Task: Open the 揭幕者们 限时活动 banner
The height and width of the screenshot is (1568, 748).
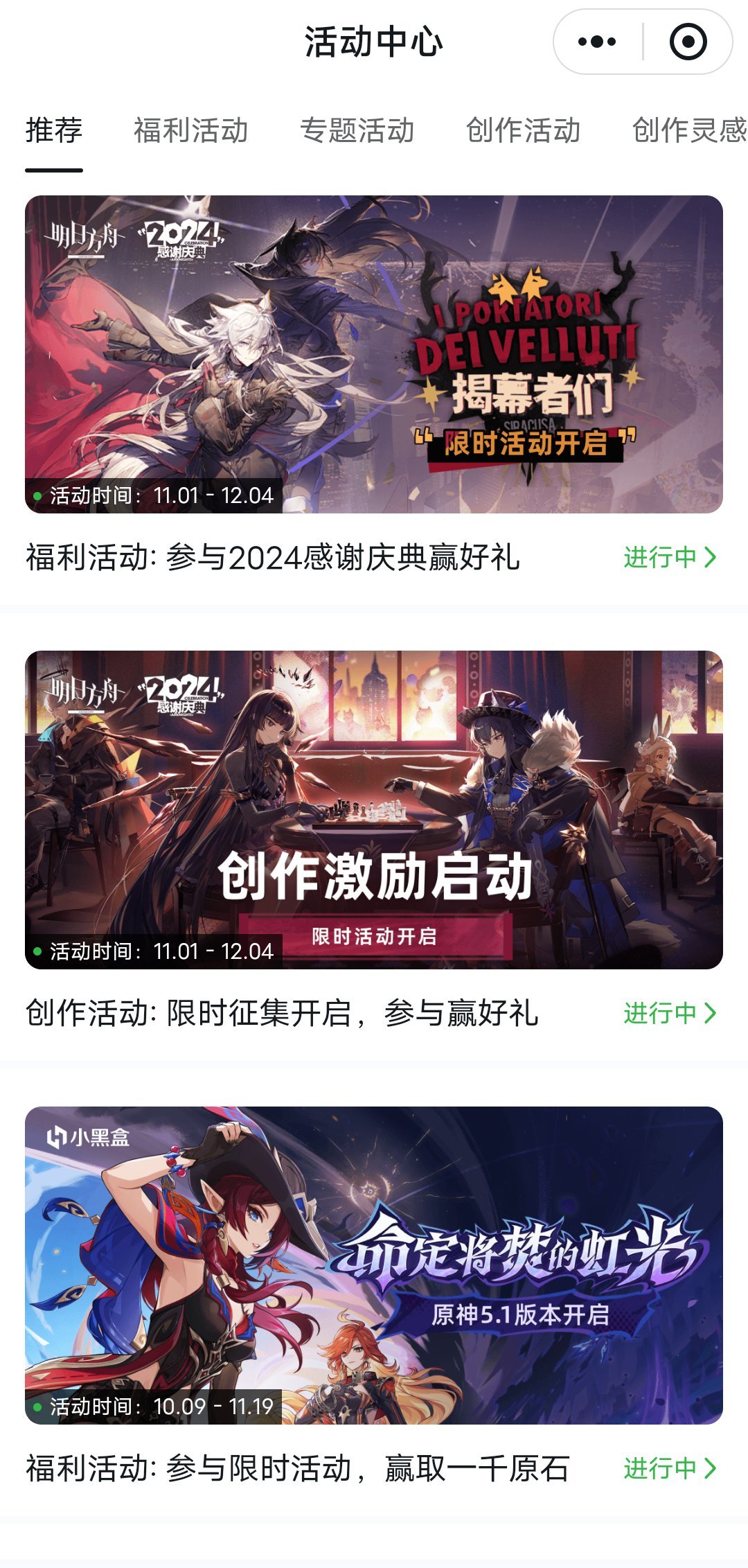Action: point(374,354)
